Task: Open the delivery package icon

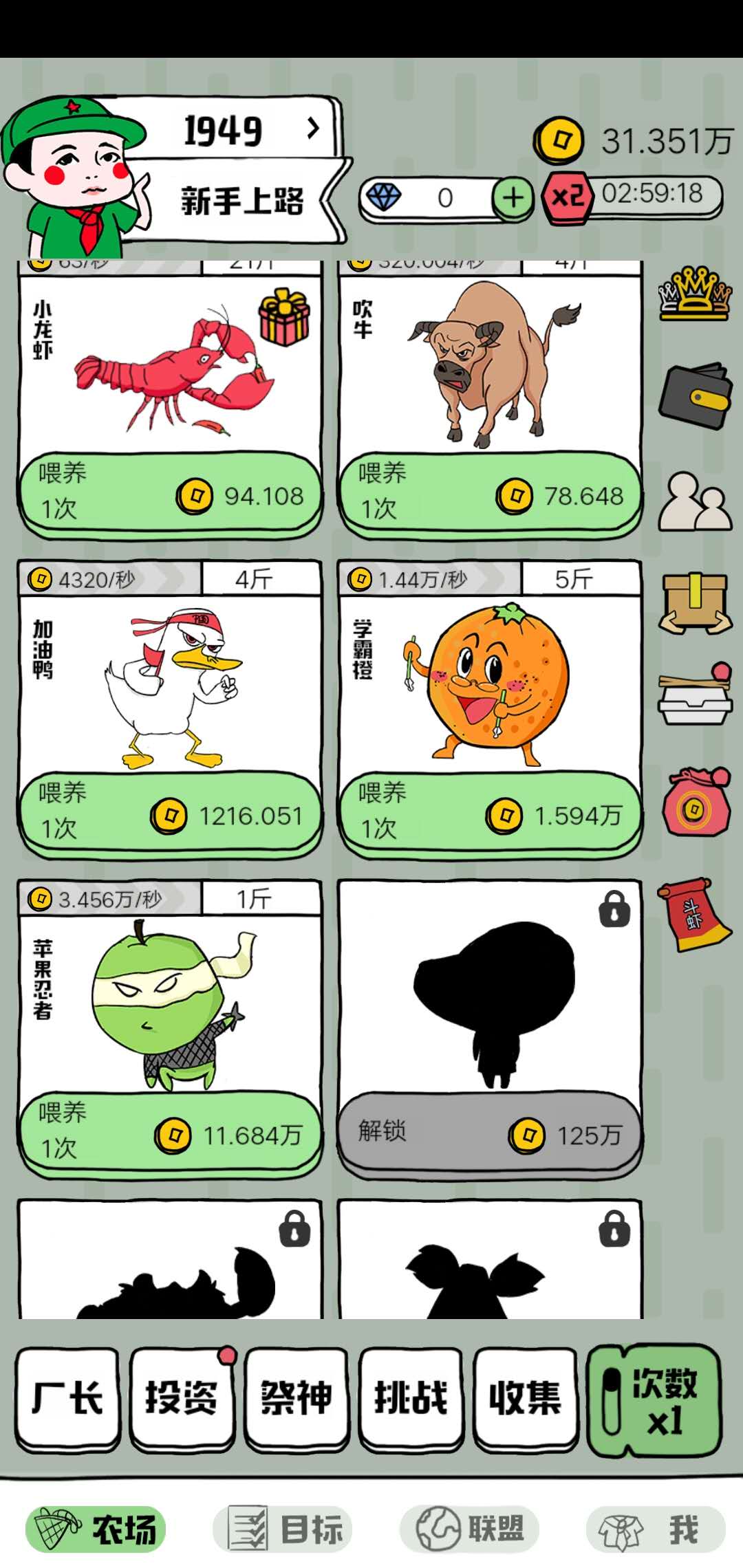Action: point(695,602)
